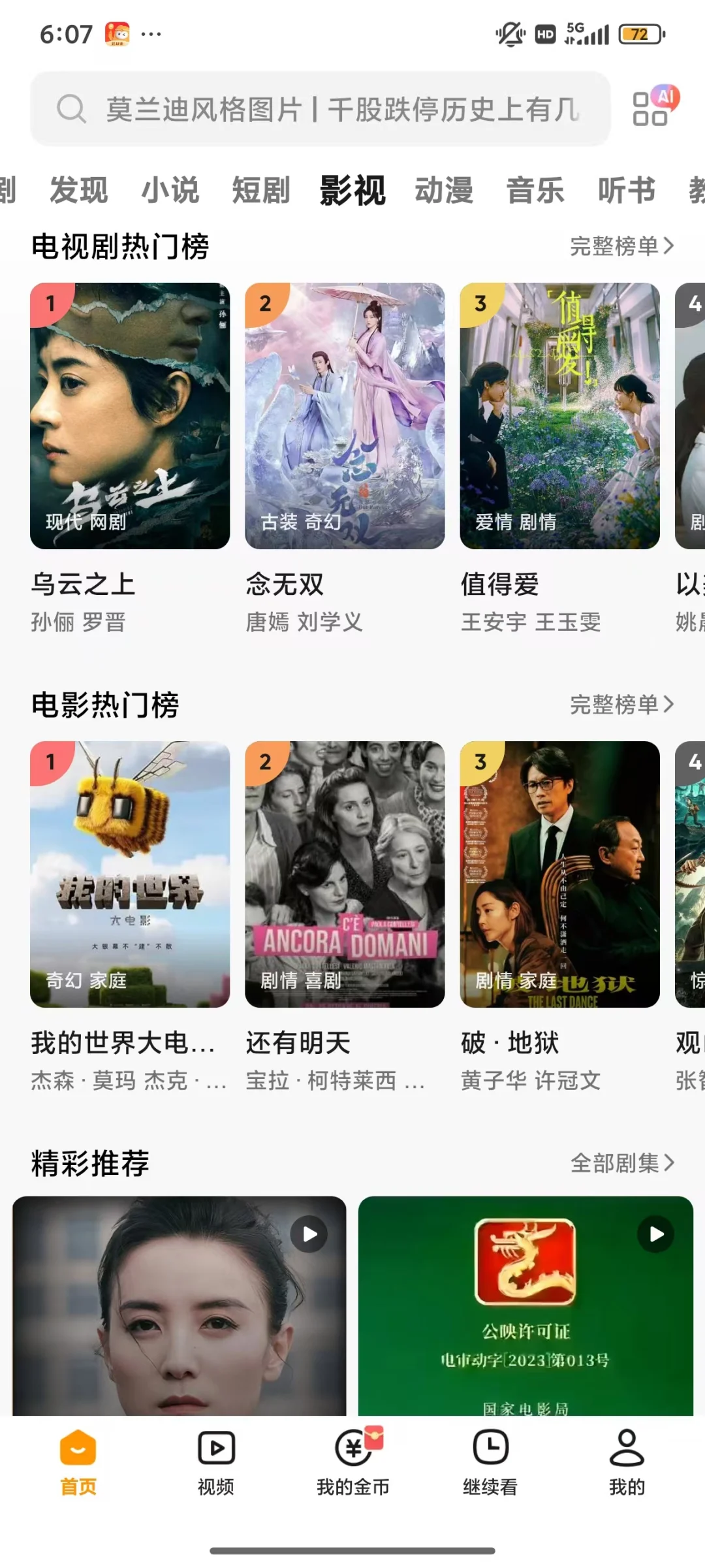705x1568 pixels.
Task: Switch to the 听书 tab
Action: coord(627,191)
